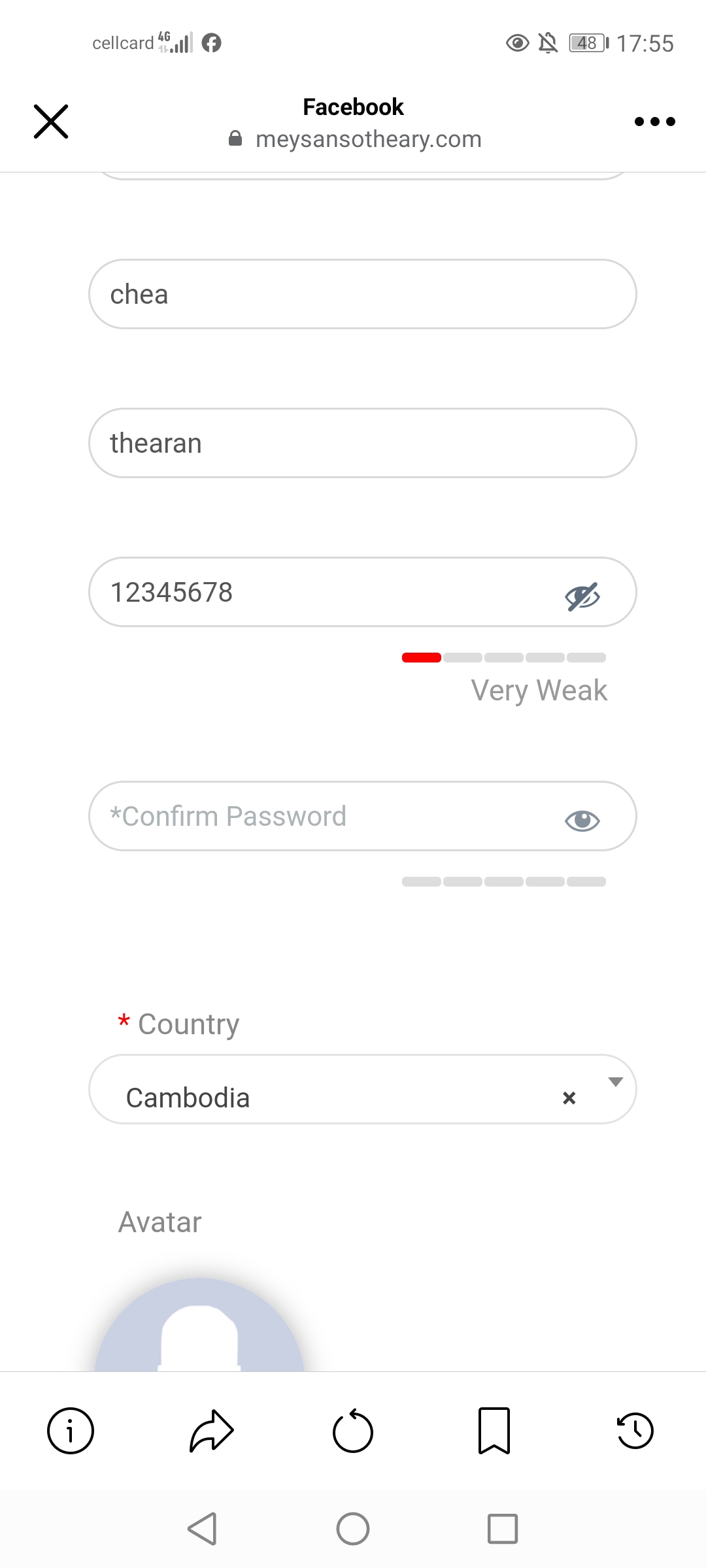706x1568 pixels.
Task: Tap the password field with 12345678
Action: pyautogui.click(x=327, y=592)
